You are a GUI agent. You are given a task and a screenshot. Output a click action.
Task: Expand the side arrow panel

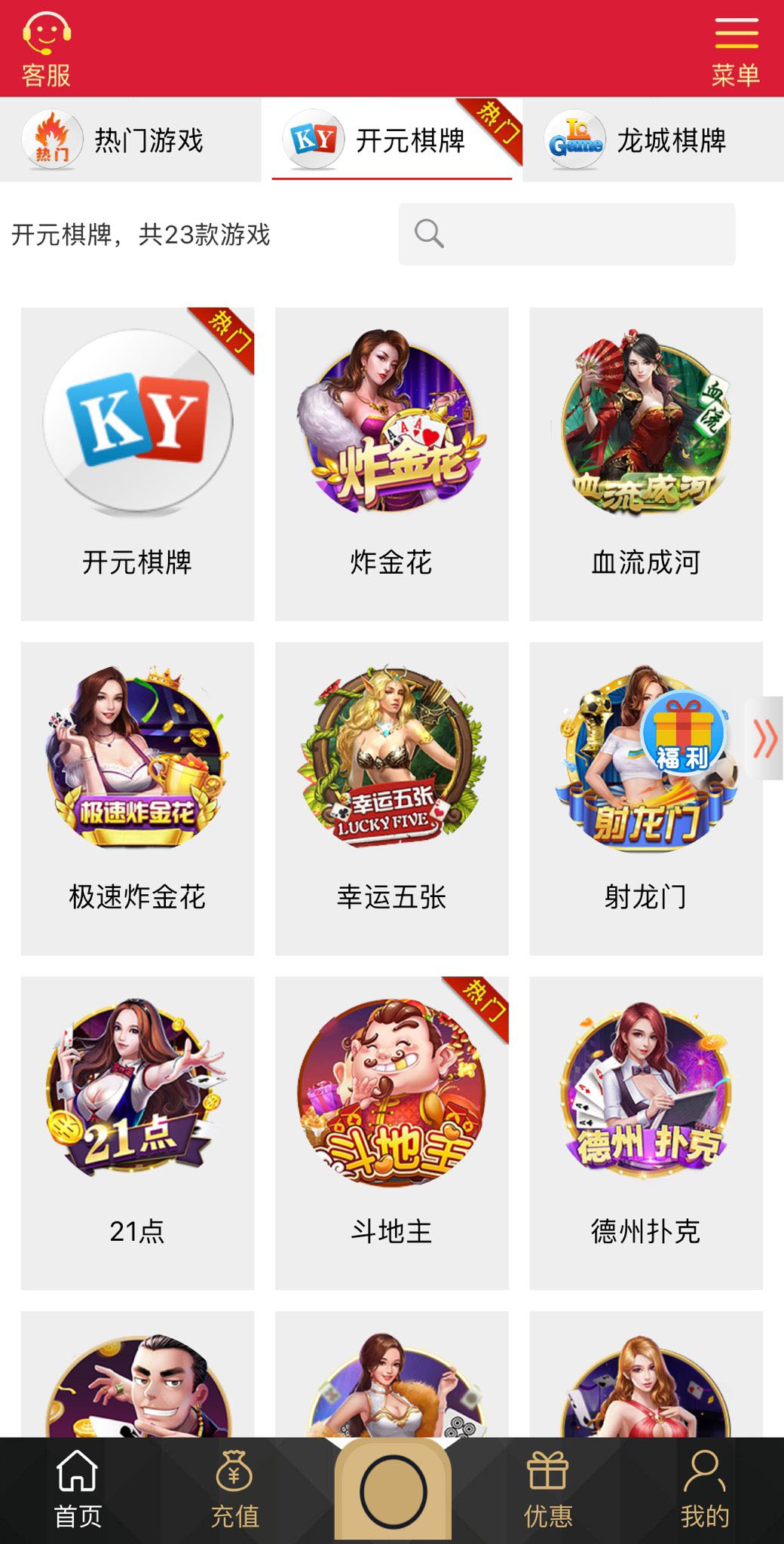click(x=764, y=738)
